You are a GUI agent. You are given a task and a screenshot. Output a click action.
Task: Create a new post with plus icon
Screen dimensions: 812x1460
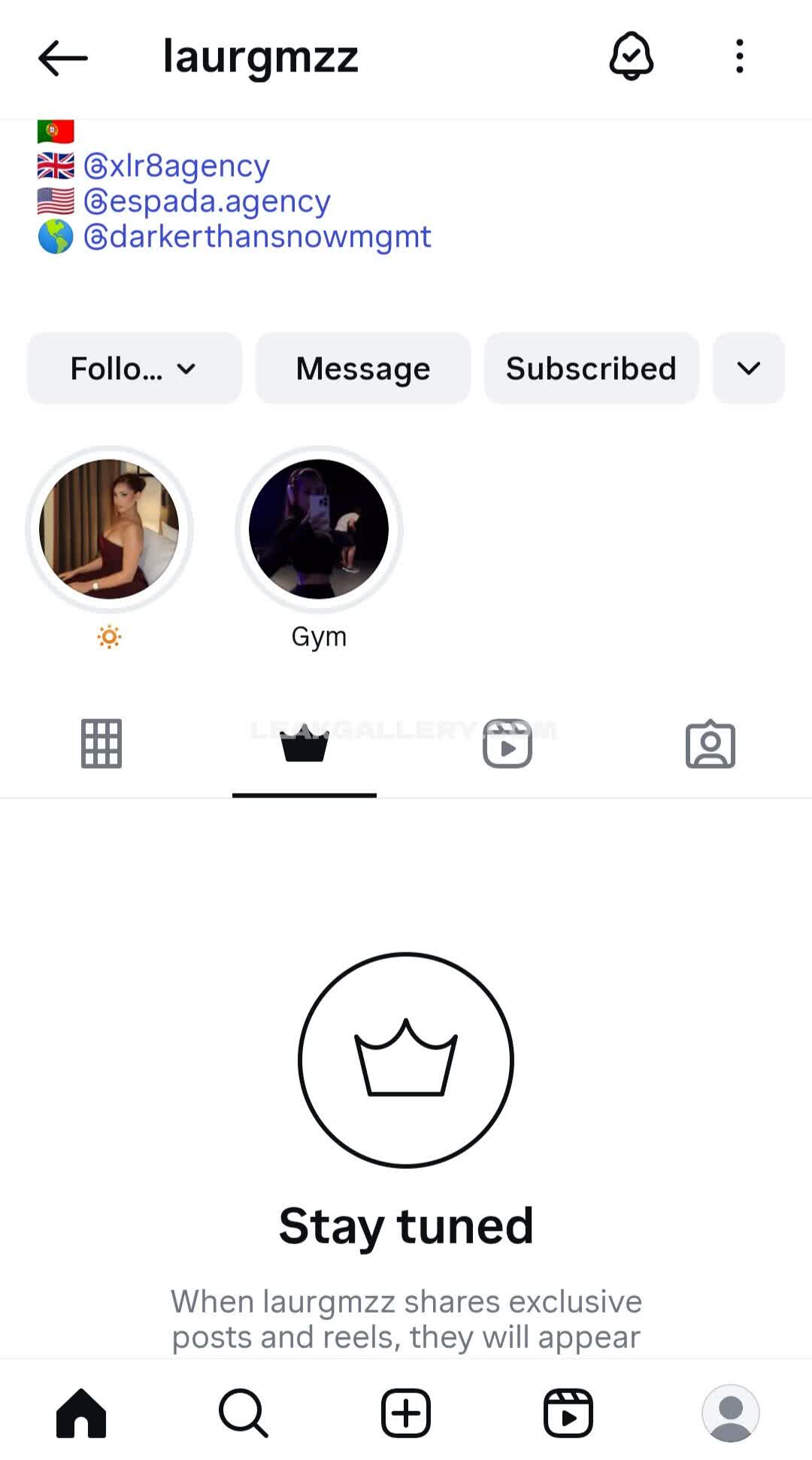406,1413
